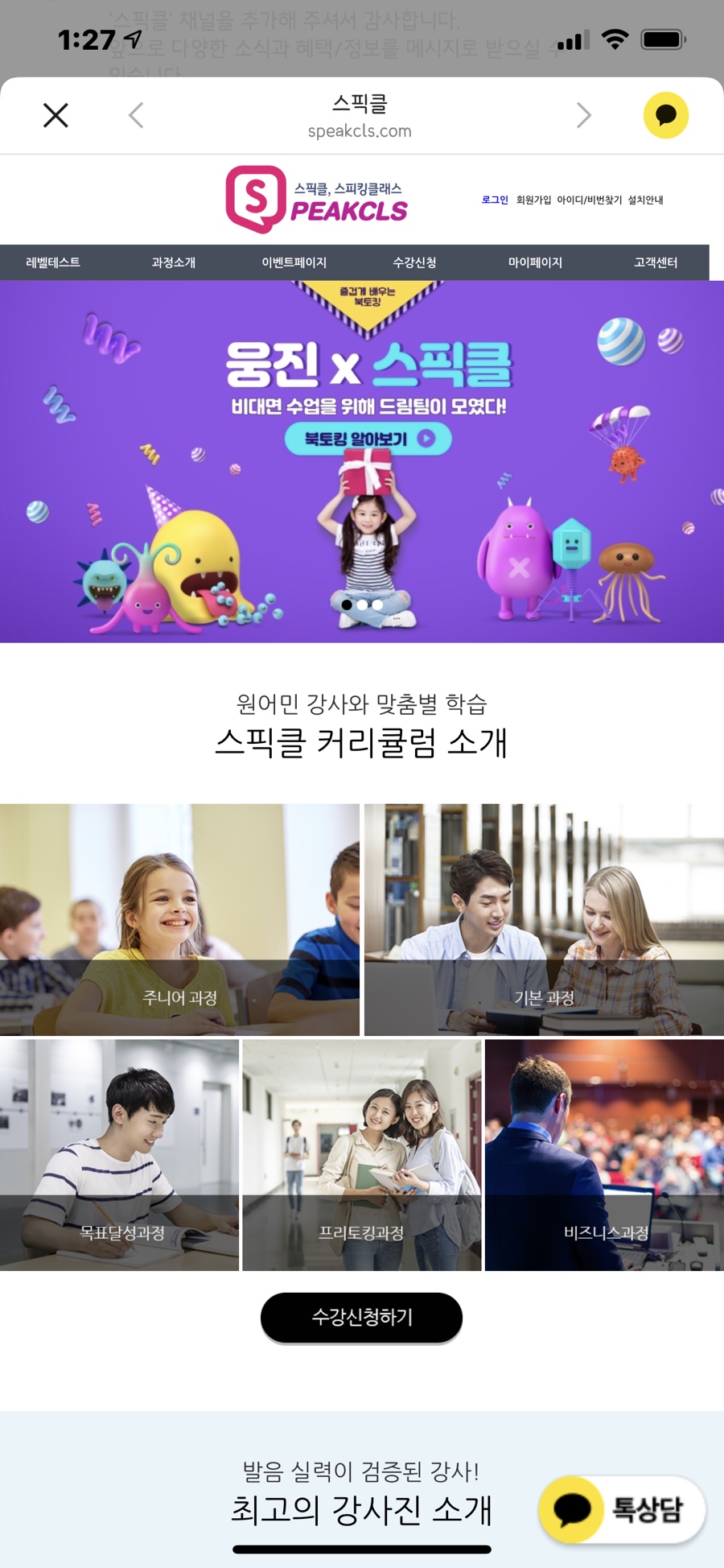Viewport: 724px width, 1568px height.
Task: Open the 이벤트페이지 menu item
Action: point(294,262)
